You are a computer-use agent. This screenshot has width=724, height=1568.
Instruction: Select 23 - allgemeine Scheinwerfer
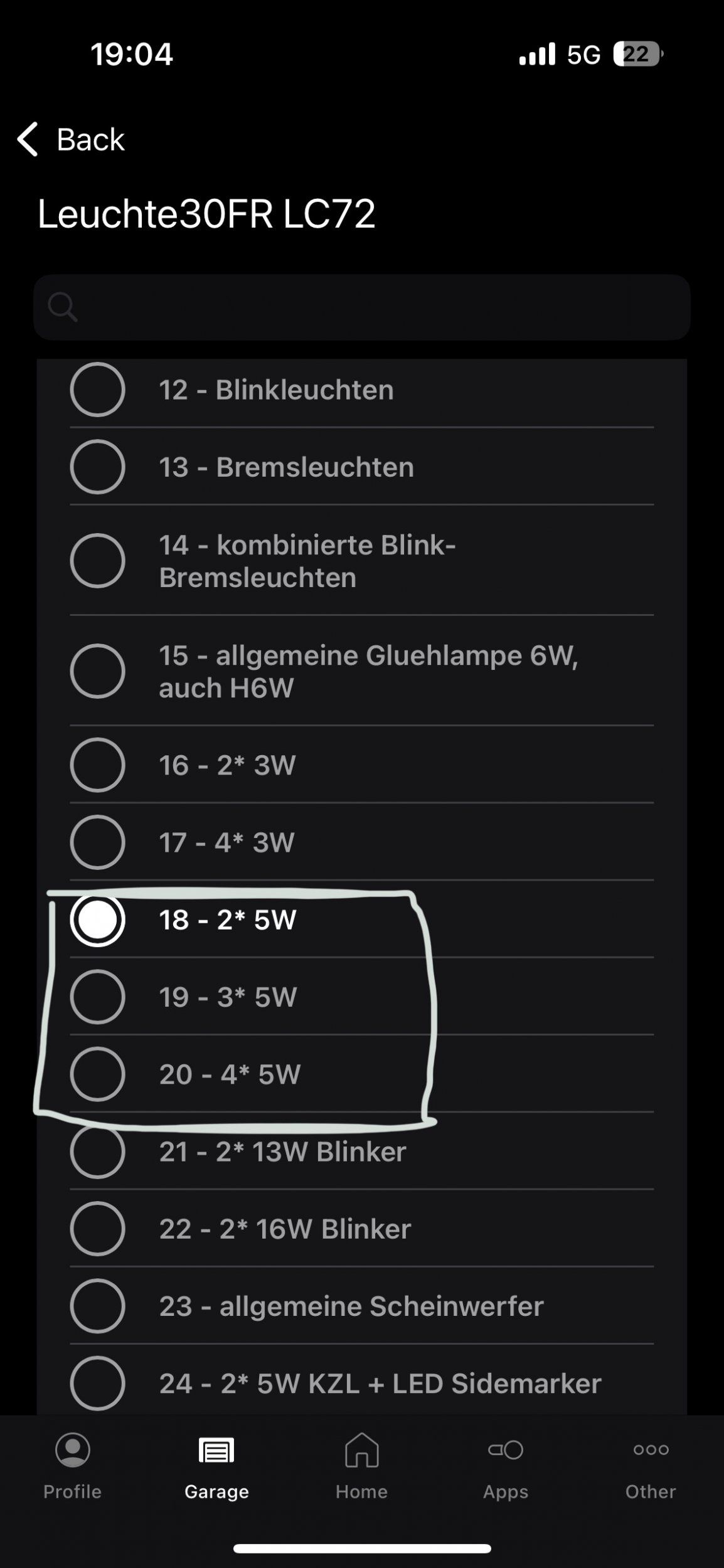coord(98,1306)
